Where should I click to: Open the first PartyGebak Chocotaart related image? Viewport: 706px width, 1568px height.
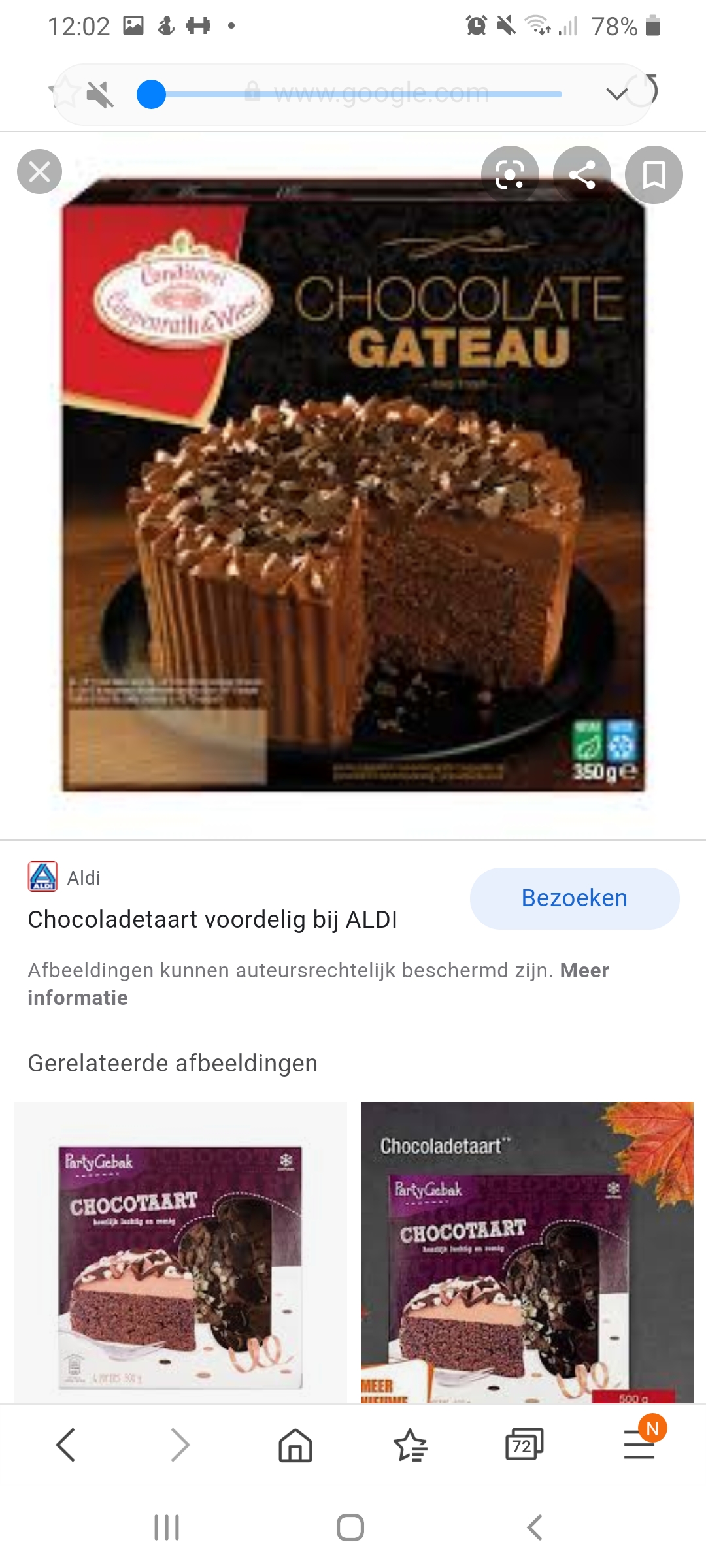coord(180,1252)
